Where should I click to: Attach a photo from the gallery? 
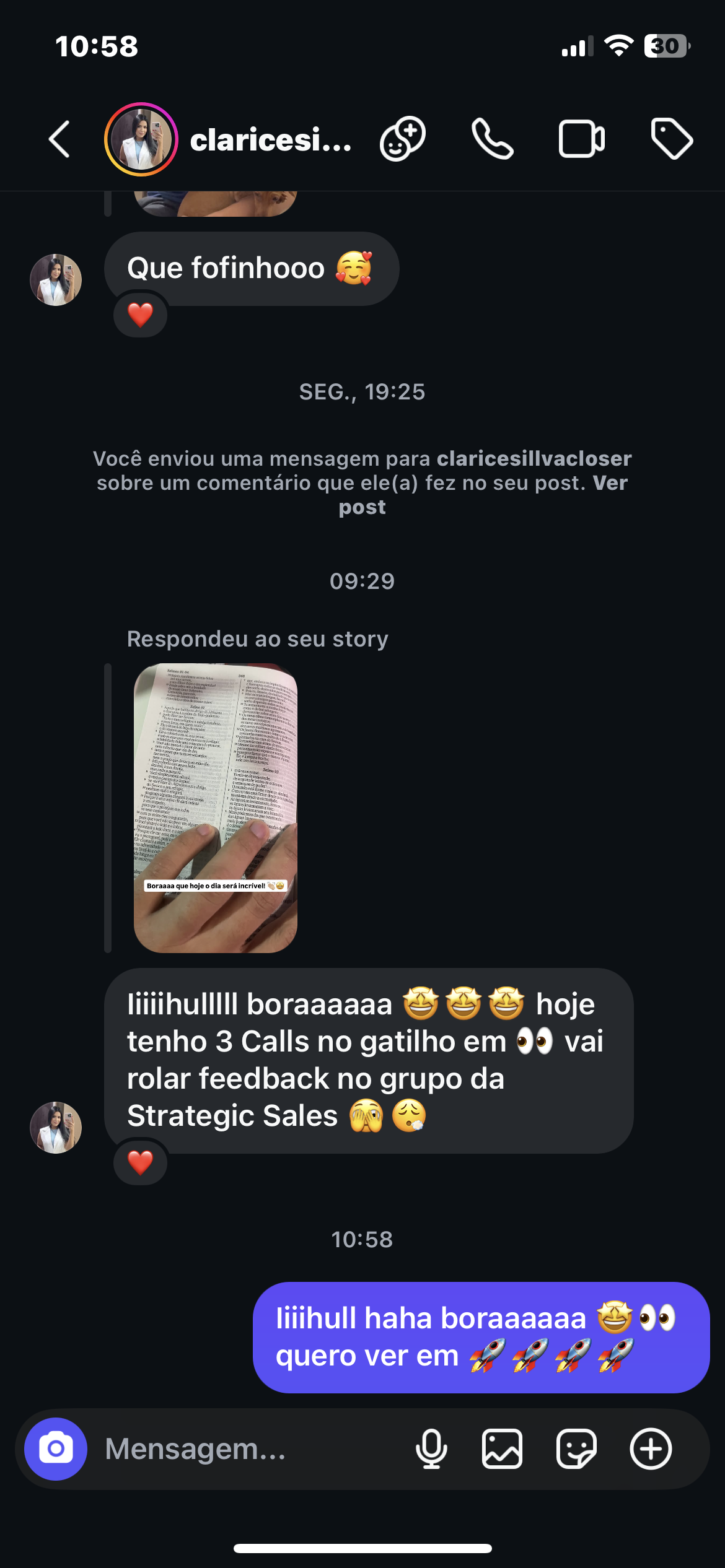[502, 1449]
